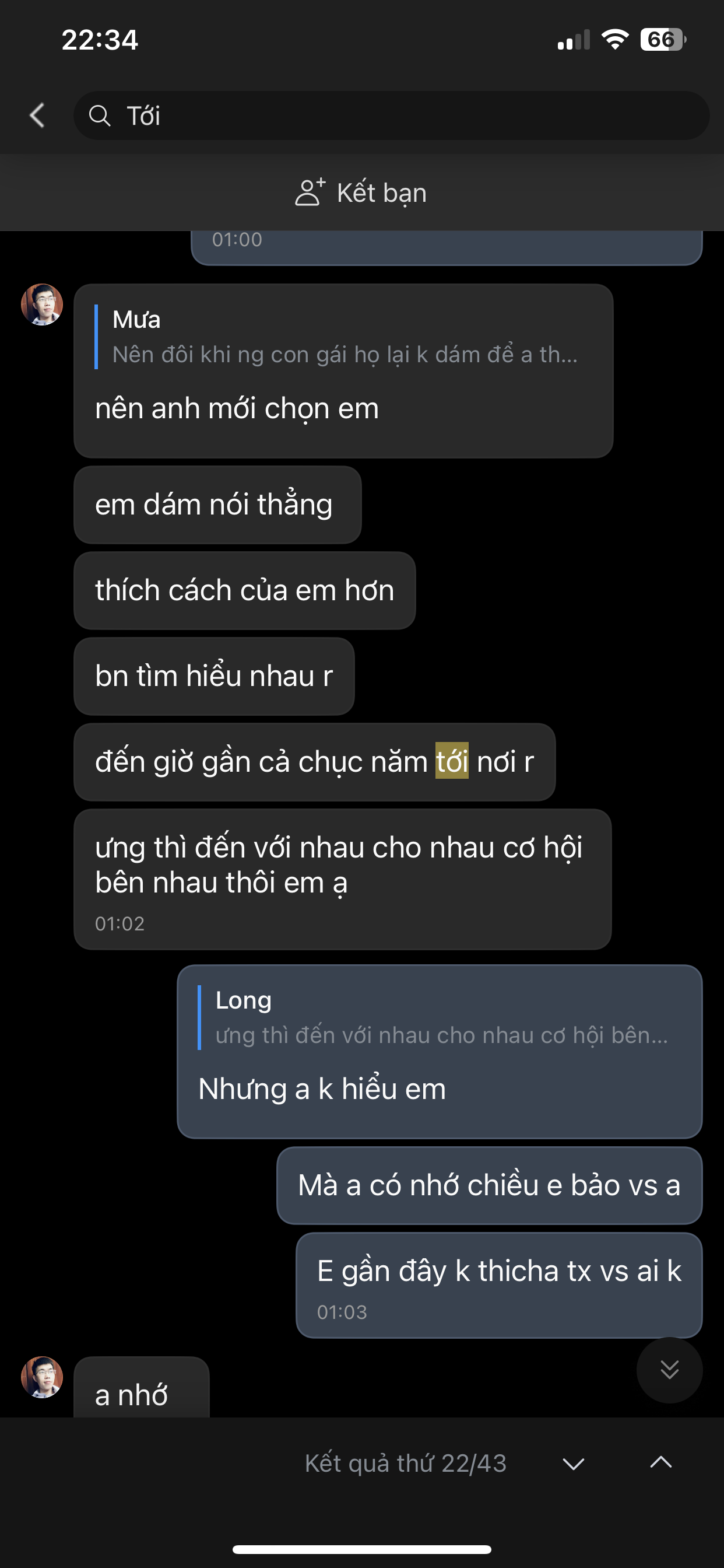The width and height of the screenshot is (724, 1568).
Task: Go back with the top-left arrow
Action: tap(38, 115)
